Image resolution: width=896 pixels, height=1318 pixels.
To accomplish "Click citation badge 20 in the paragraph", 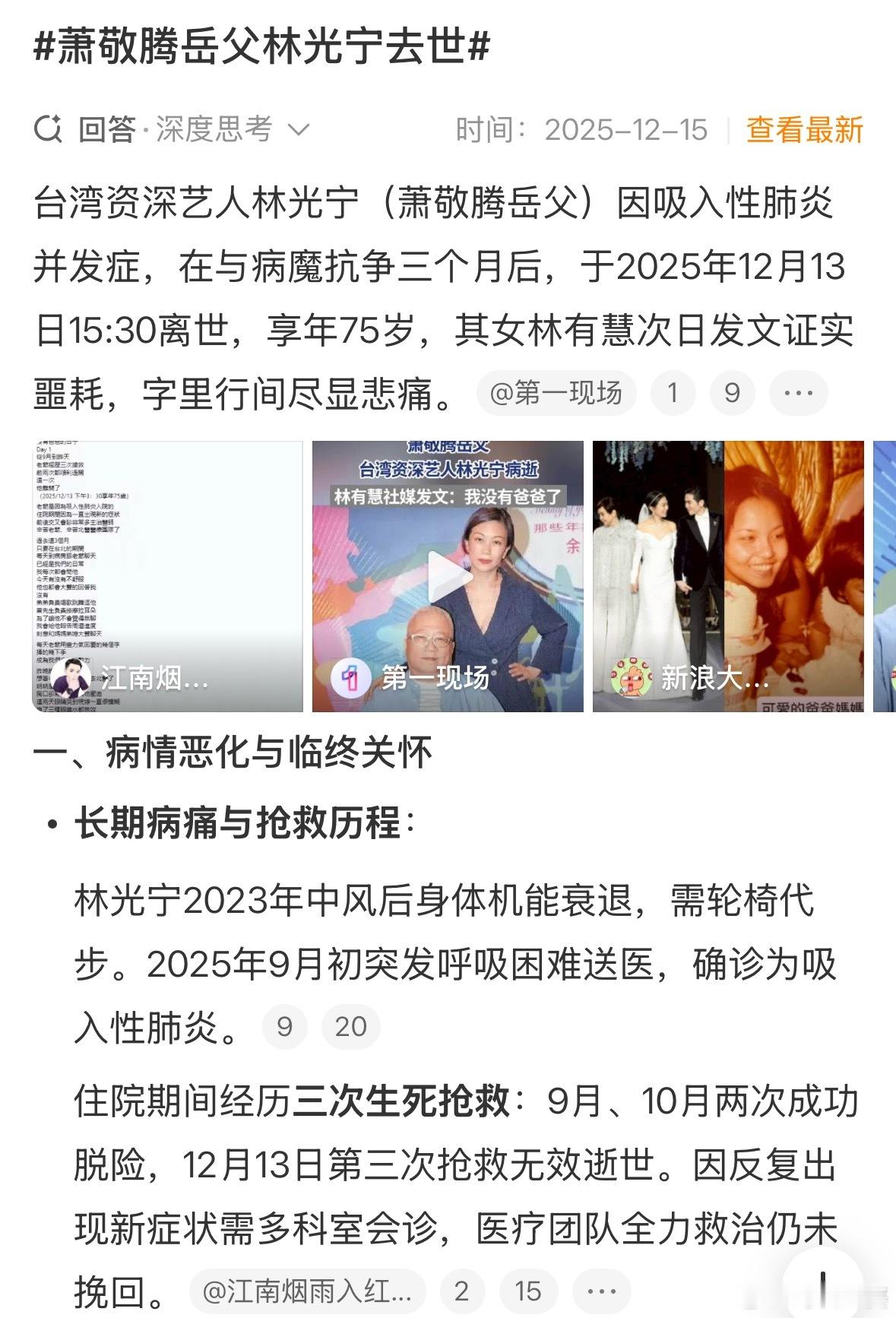I will click(350, 1025).
